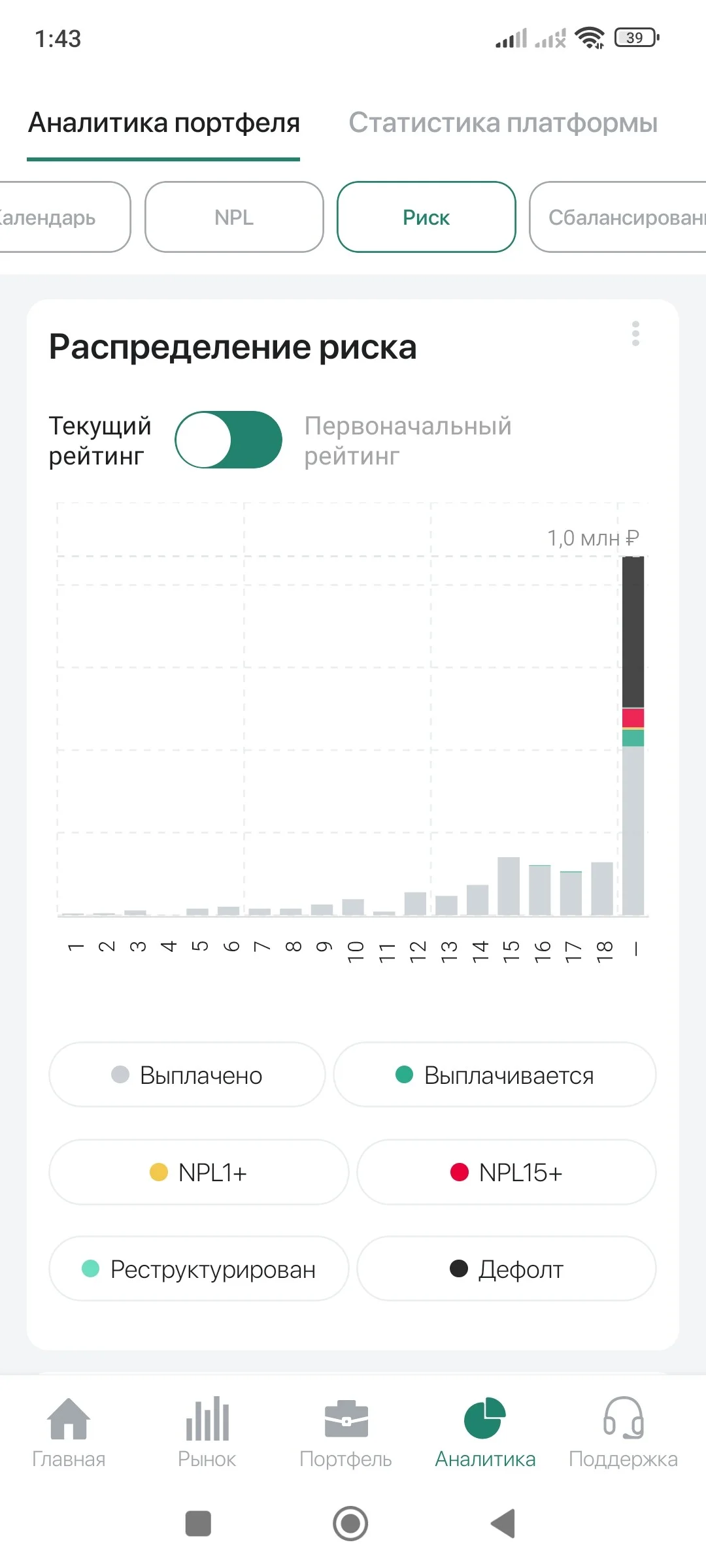Image resolution: width=706 pixels, height=1568 pixels.
Task: Select the NPL chip
Action: pyautogui.click(x=234, y=217)
